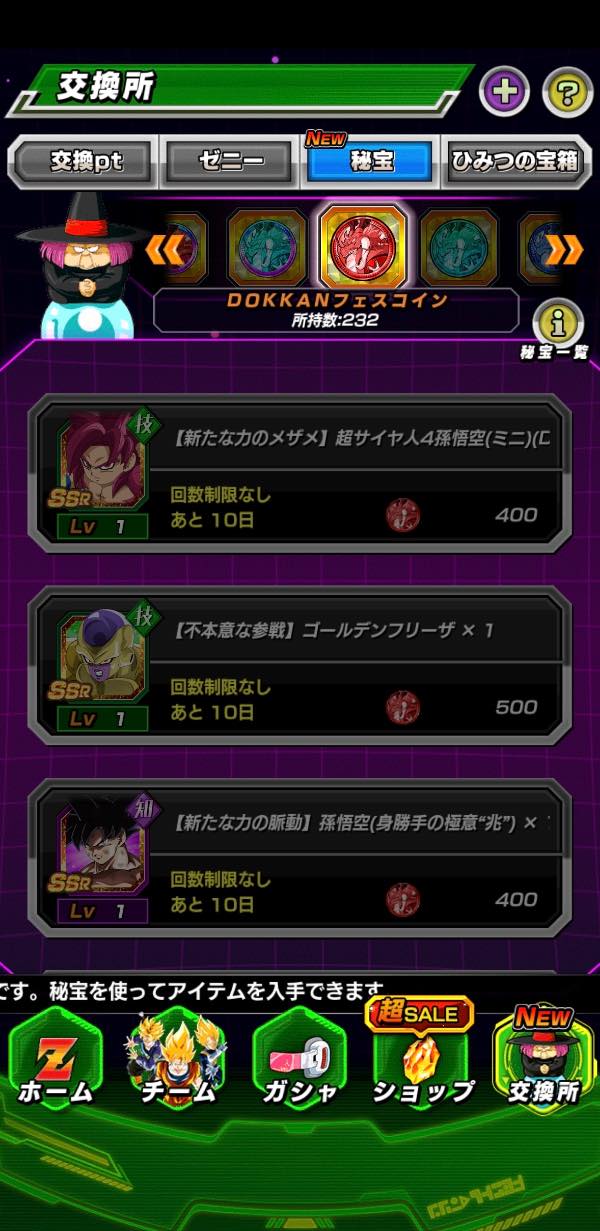Viewport: 600px width, 1231px height.
Task: Tap the right orange arrow on the coin carousel
Action: point(563,248)
